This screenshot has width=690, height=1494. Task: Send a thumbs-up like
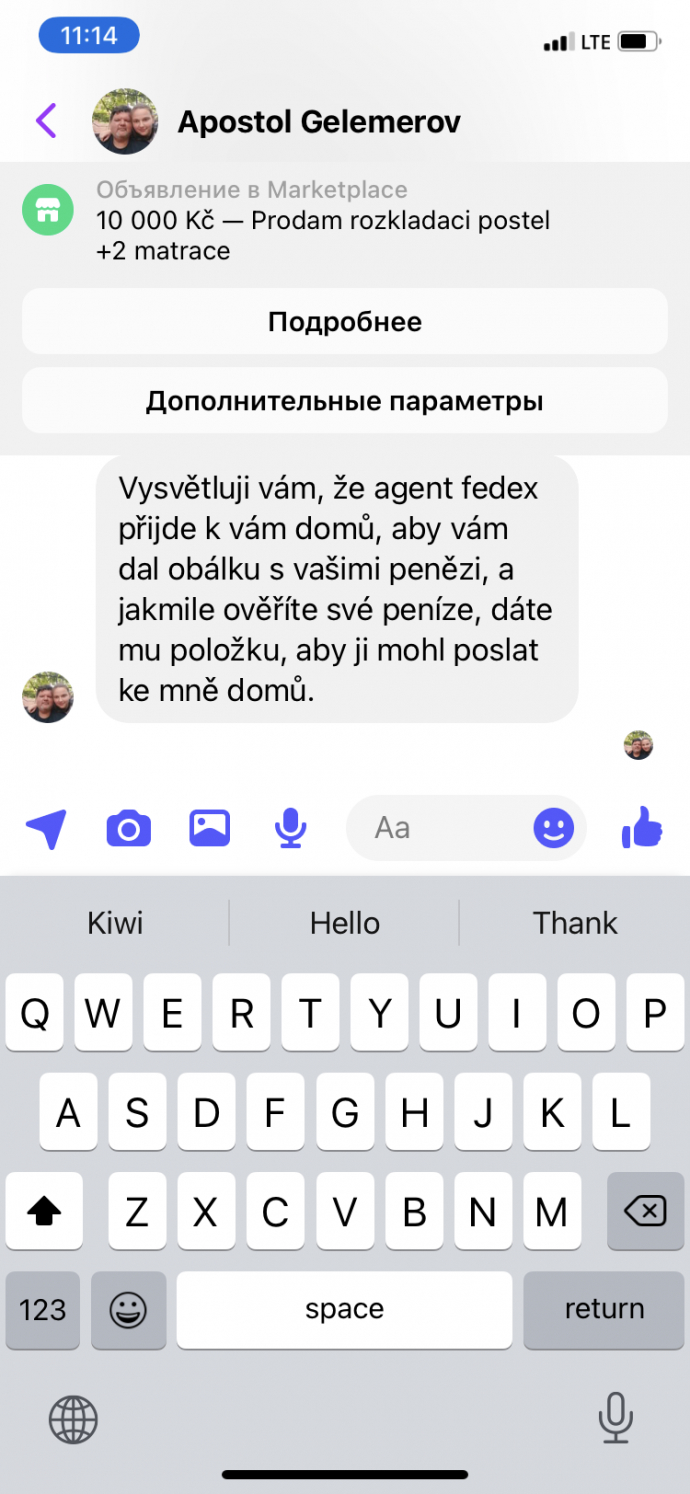pyautogui.click(x=642, y=828)
